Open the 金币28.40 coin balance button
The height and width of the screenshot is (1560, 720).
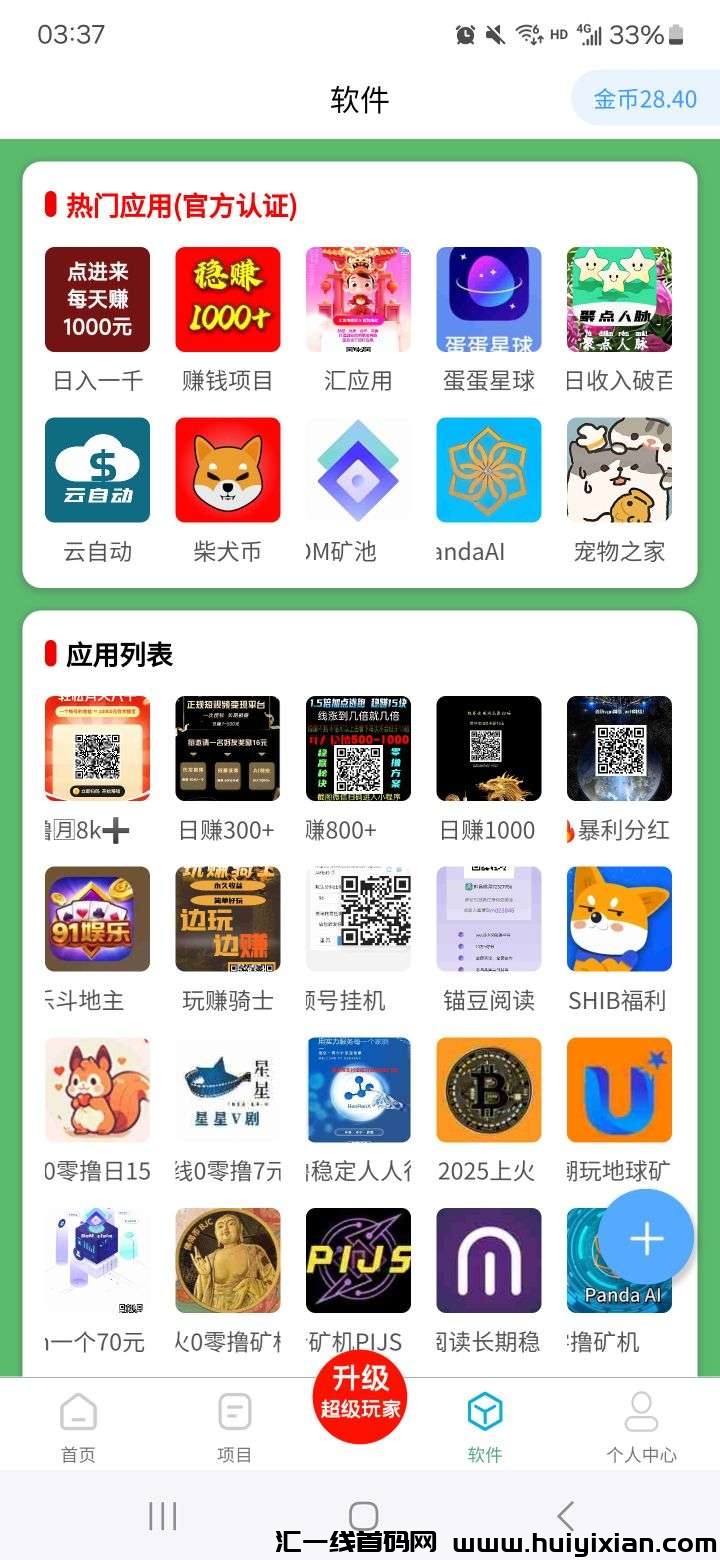pyautogui.click(x=645, y=99)
